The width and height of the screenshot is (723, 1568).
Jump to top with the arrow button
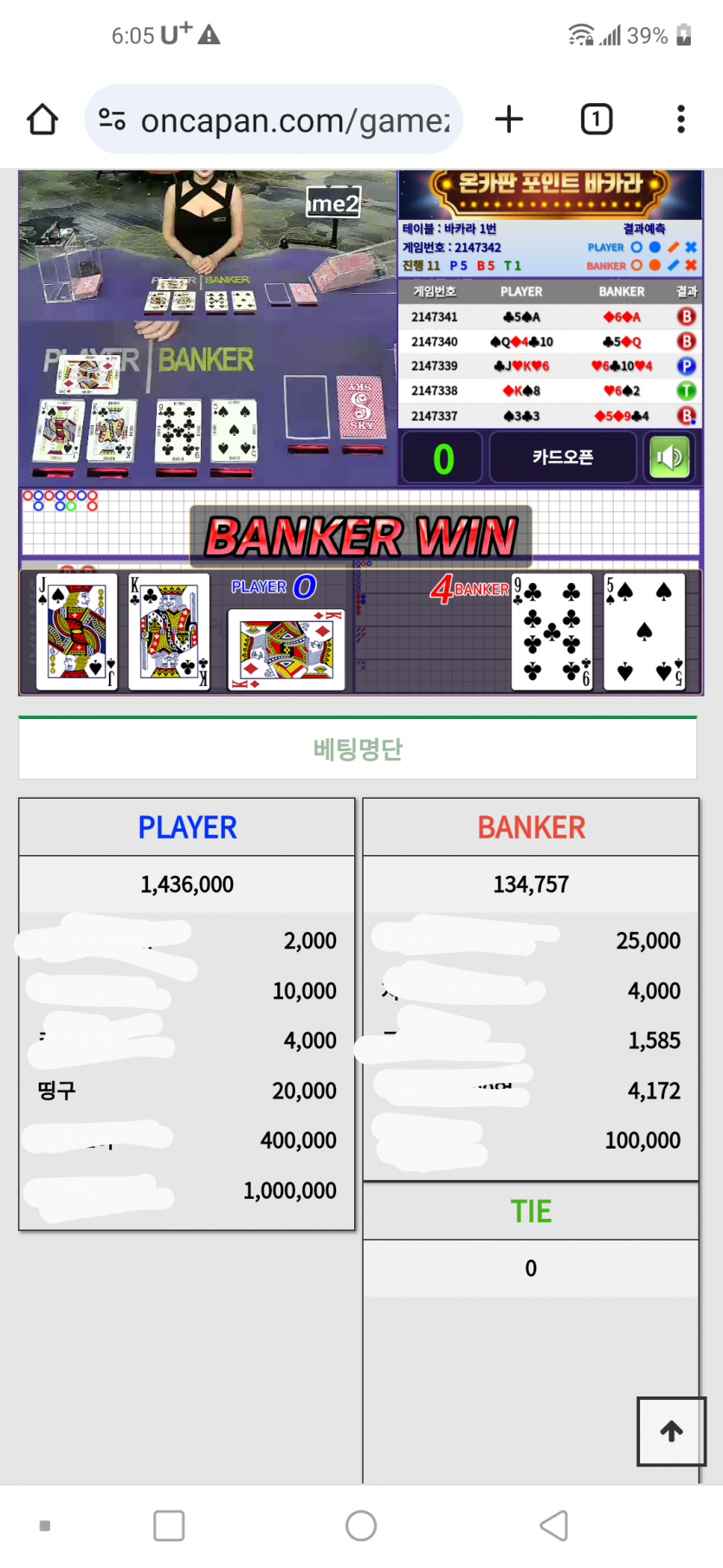point(671,1431)
